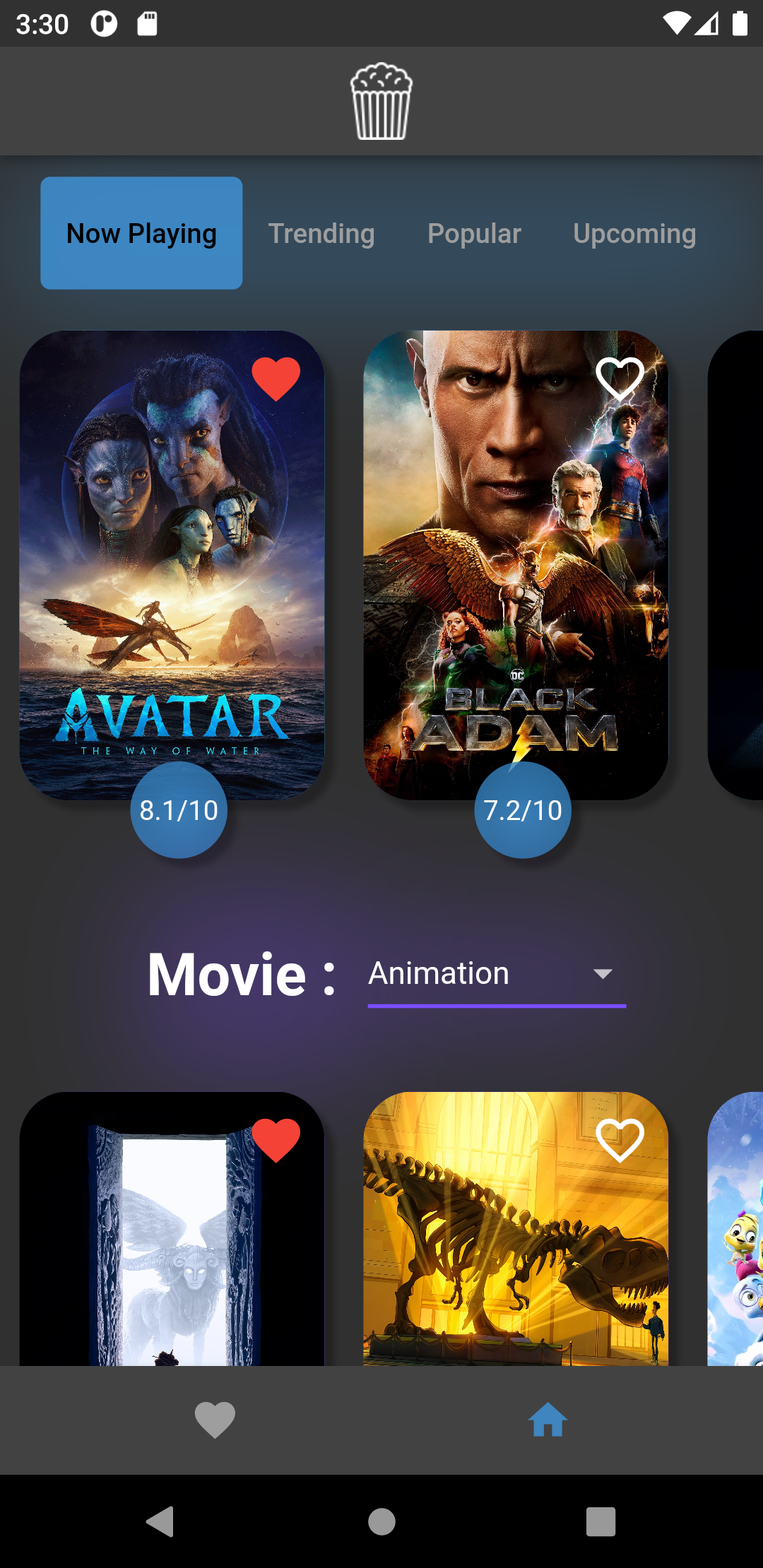
Task: Click the Wi-Fi status bar icon
Action: point(678,23)
